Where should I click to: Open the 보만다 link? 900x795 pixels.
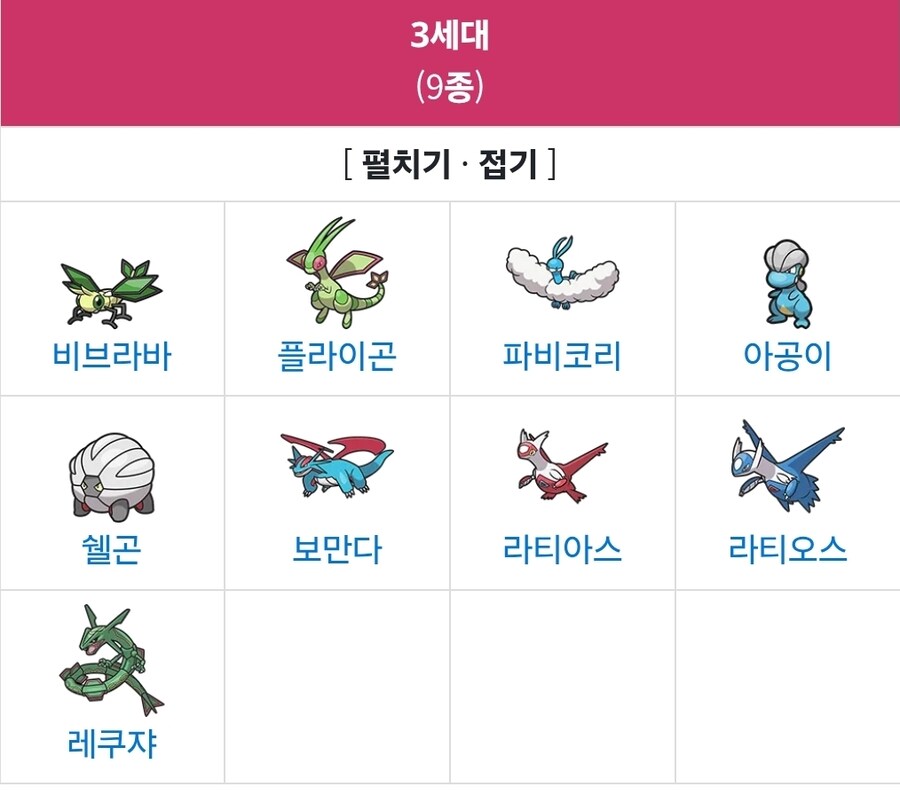click(x=336, y=549)
